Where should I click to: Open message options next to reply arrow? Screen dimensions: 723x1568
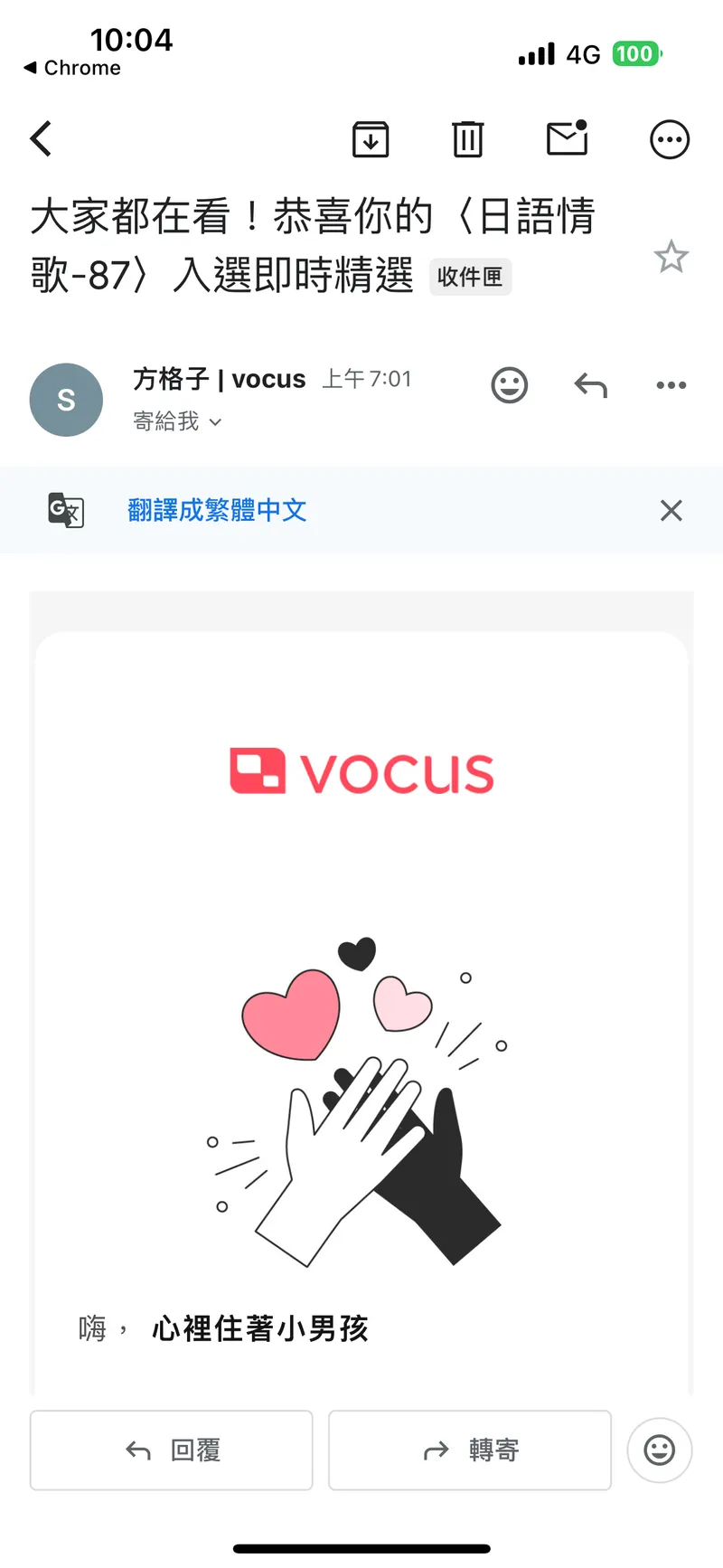tap(671, 385)
